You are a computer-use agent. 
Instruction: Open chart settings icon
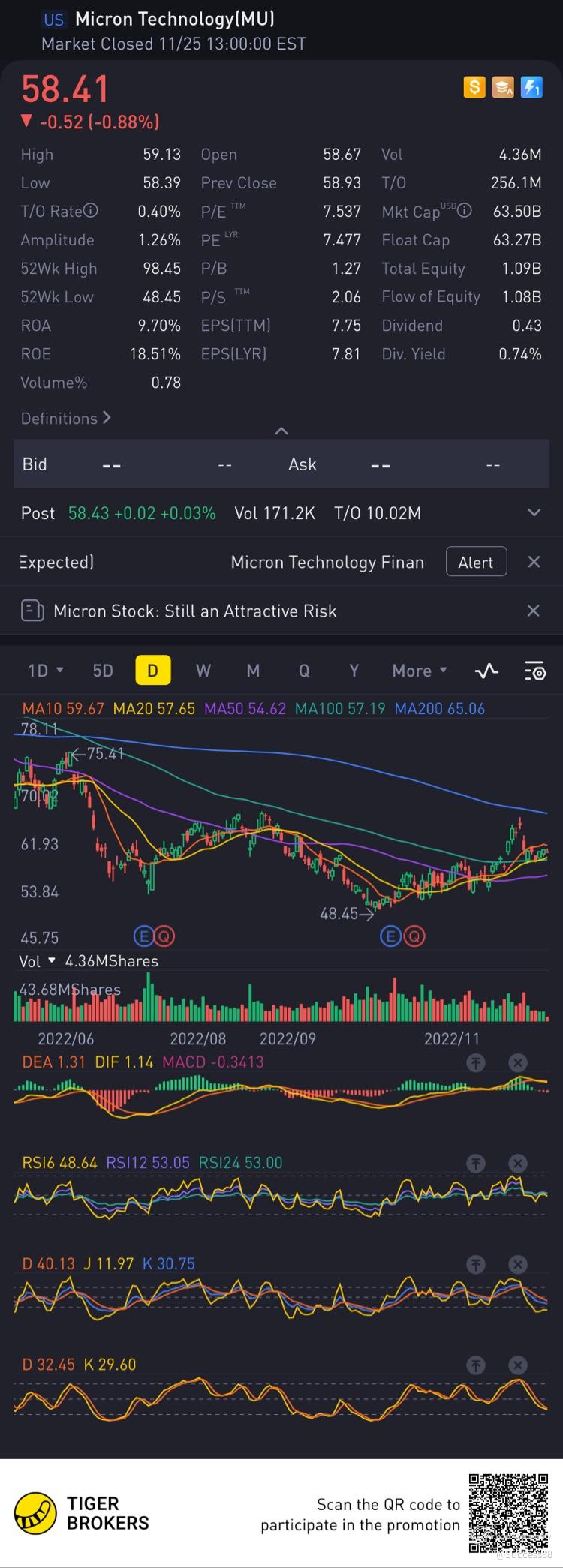(534, 671)
